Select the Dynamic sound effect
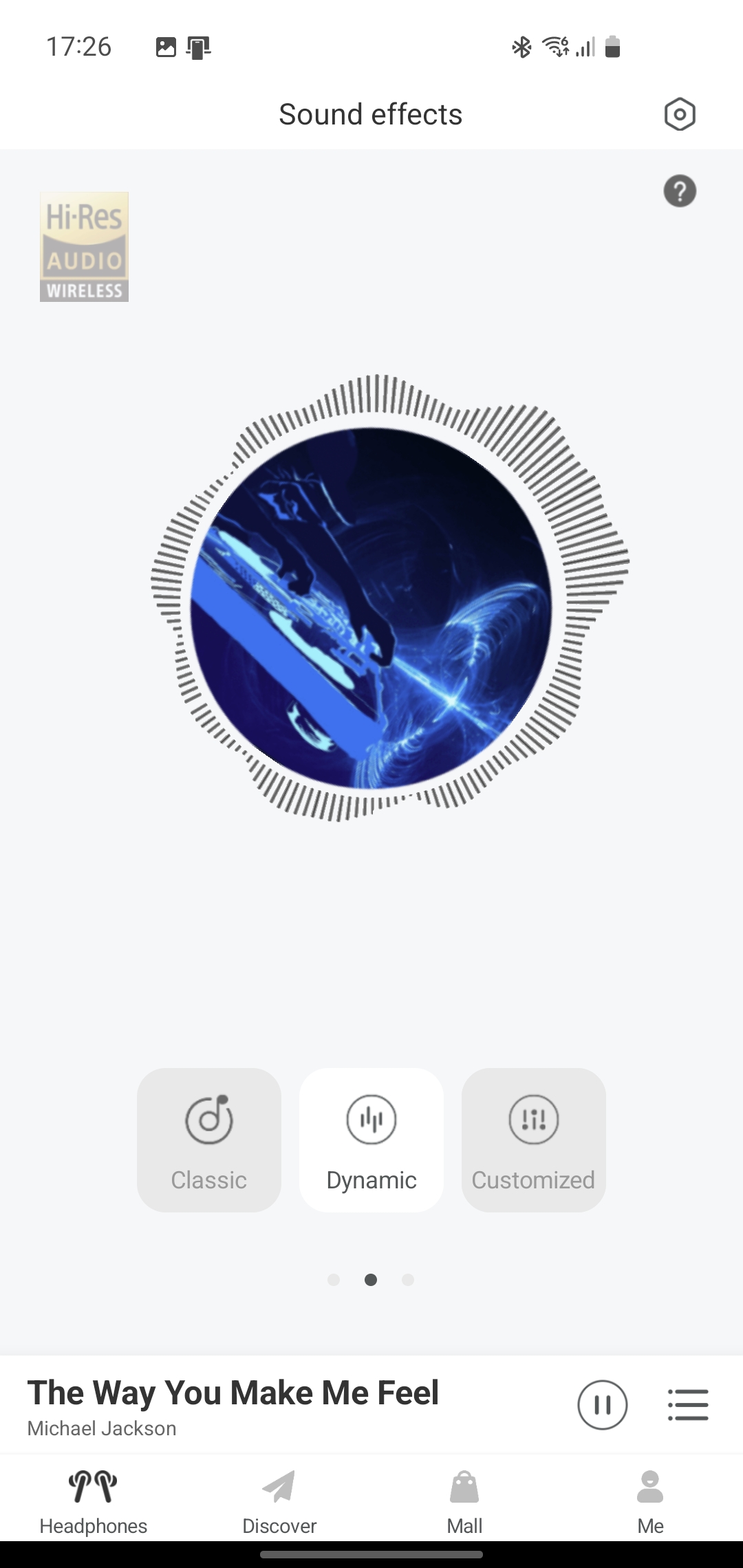The width and height of the screenshot is (743, 1568). (371, 1140)
